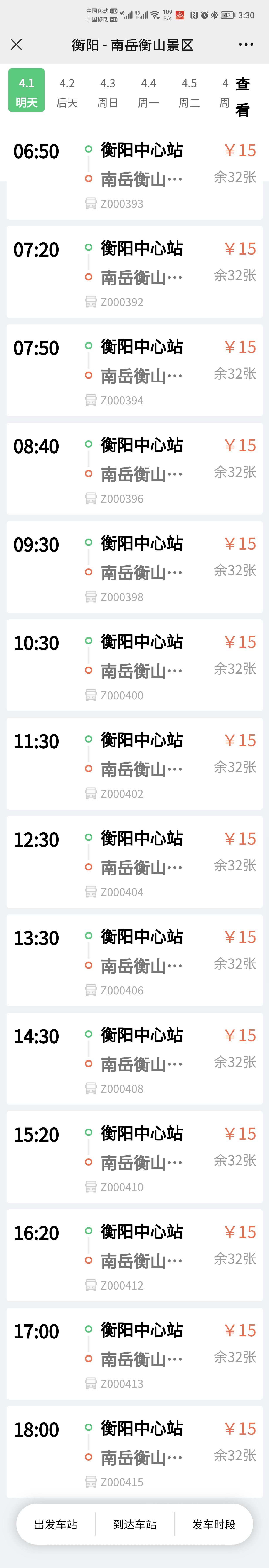Close the page with the X icon
Screen dimensions: 269x1568
pyautogui.click(x=17, y=44)
